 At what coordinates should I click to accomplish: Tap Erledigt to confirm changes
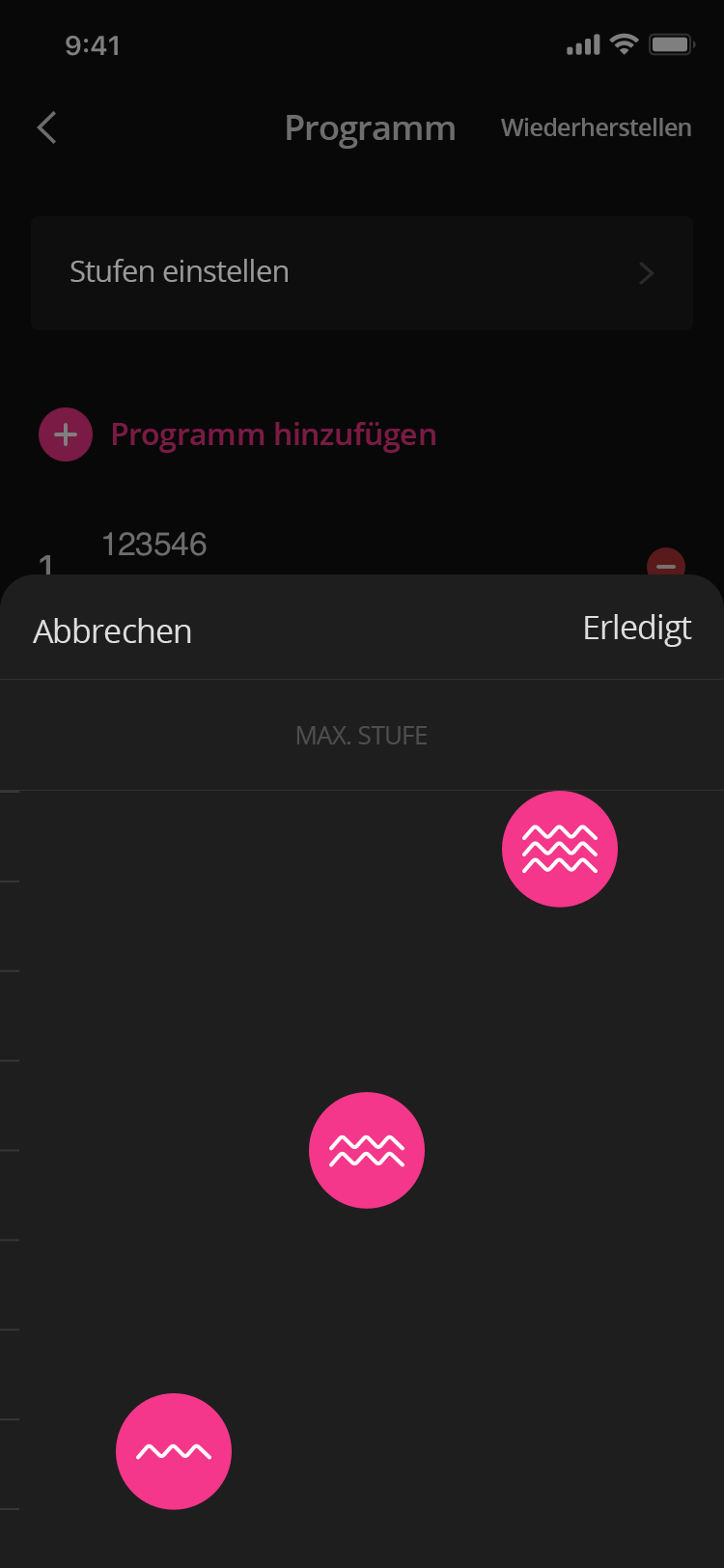click(x=636, y=628)
